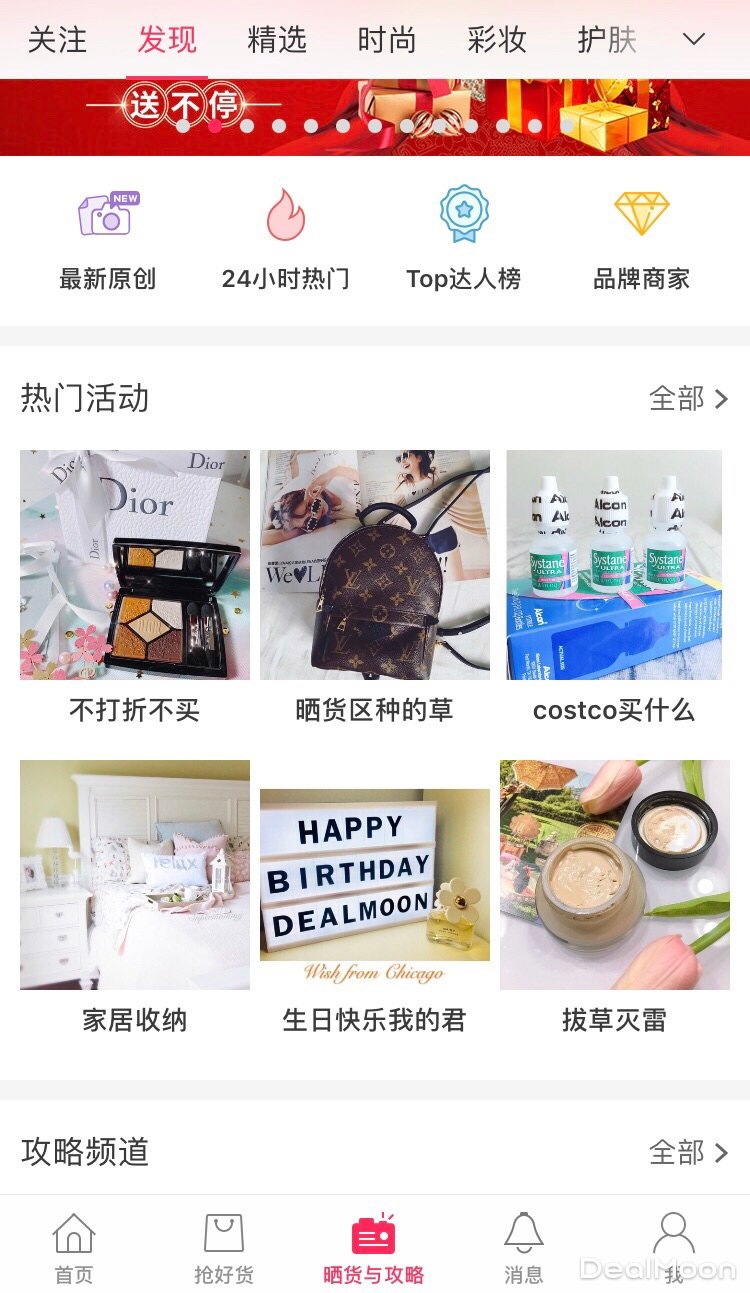Open the Top达人榜 ranking
The width and height of the screenshot is (750, 1293).
click(464, 240)
